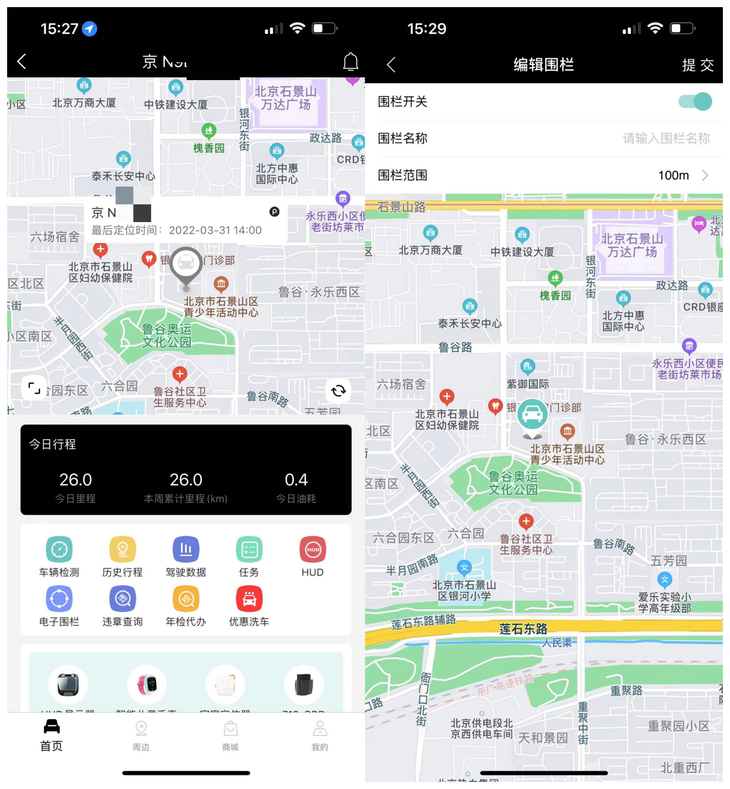Submit the fence with 提交
The image size is (730, 789).
[697, 65]
